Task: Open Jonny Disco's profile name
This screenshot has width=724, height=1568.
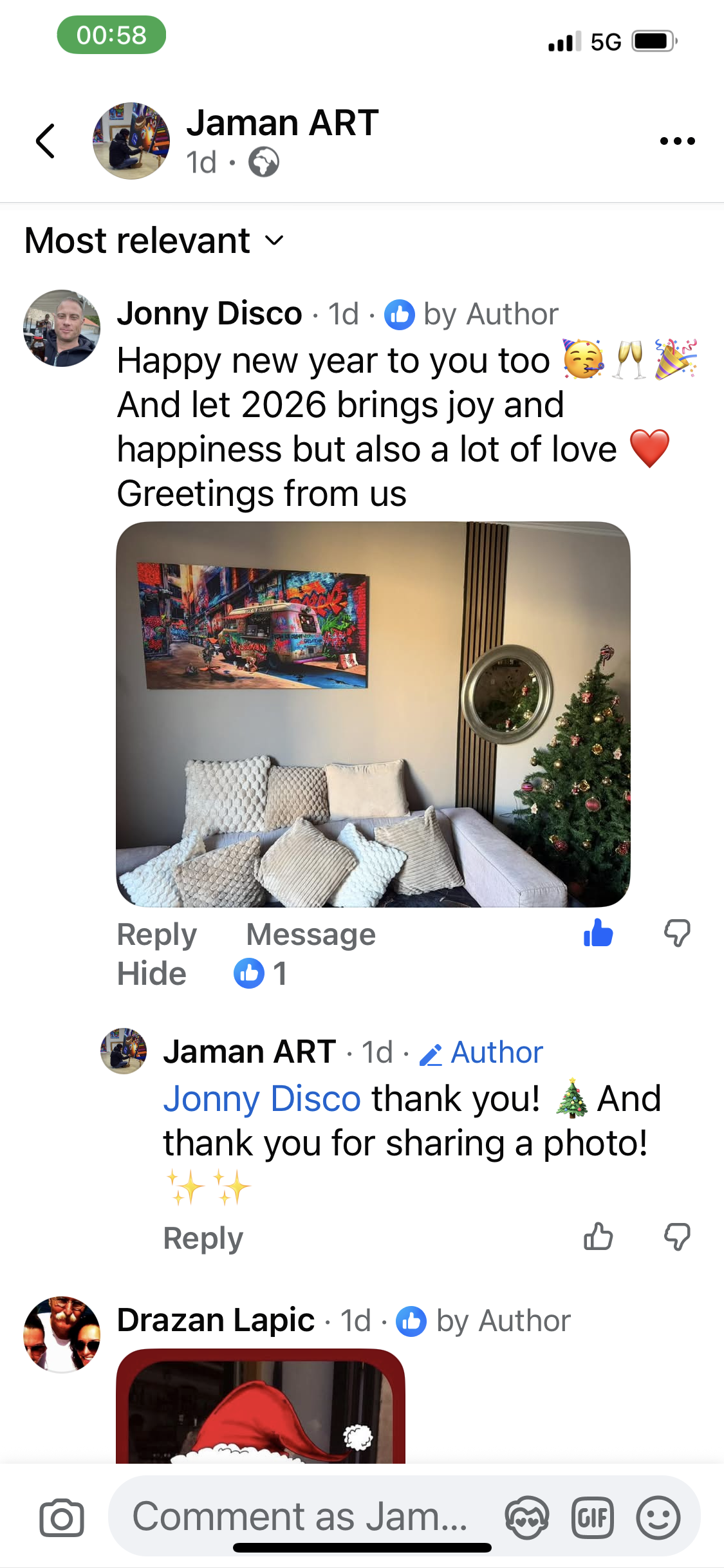Action: [x=209, y=314]
